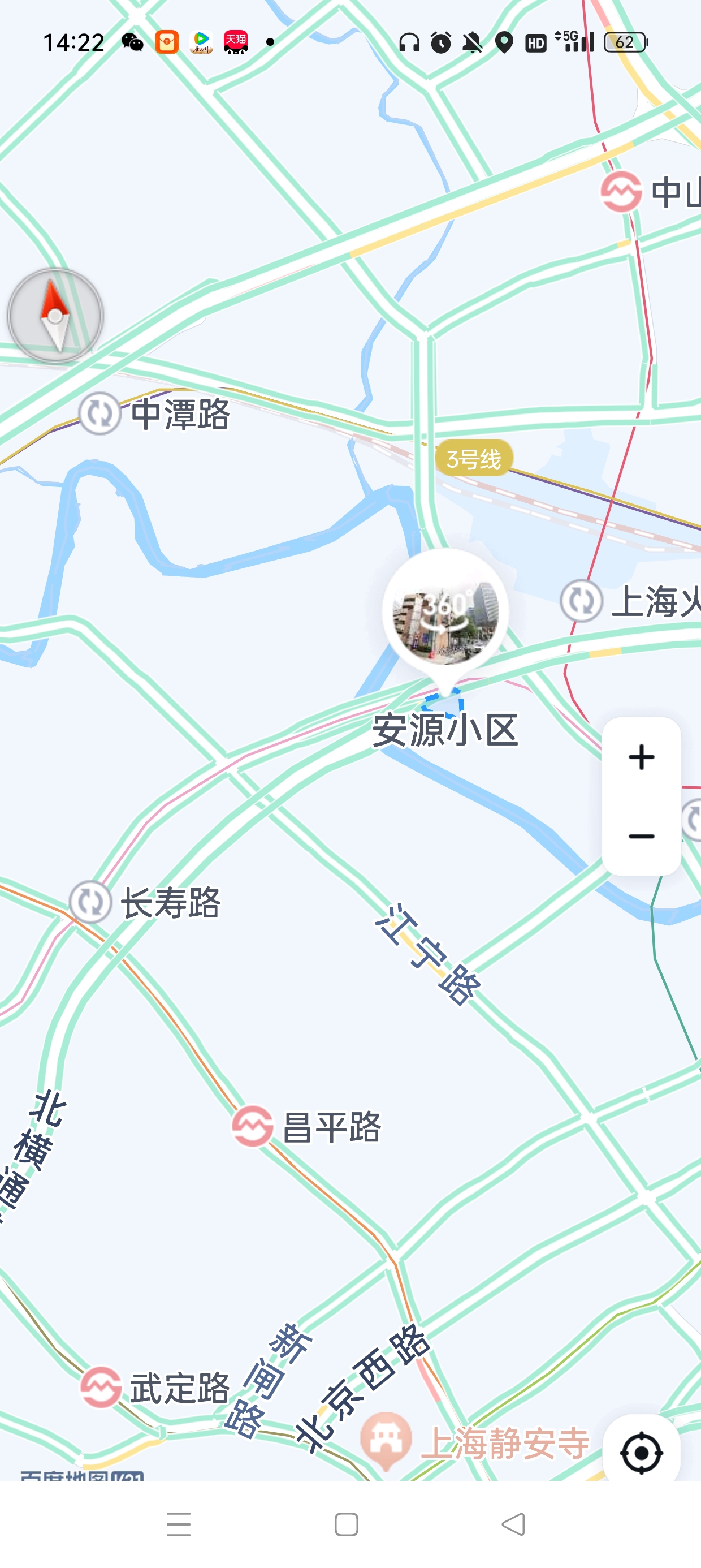Tap the metro icon next to 中山 label

coord(622,191)
